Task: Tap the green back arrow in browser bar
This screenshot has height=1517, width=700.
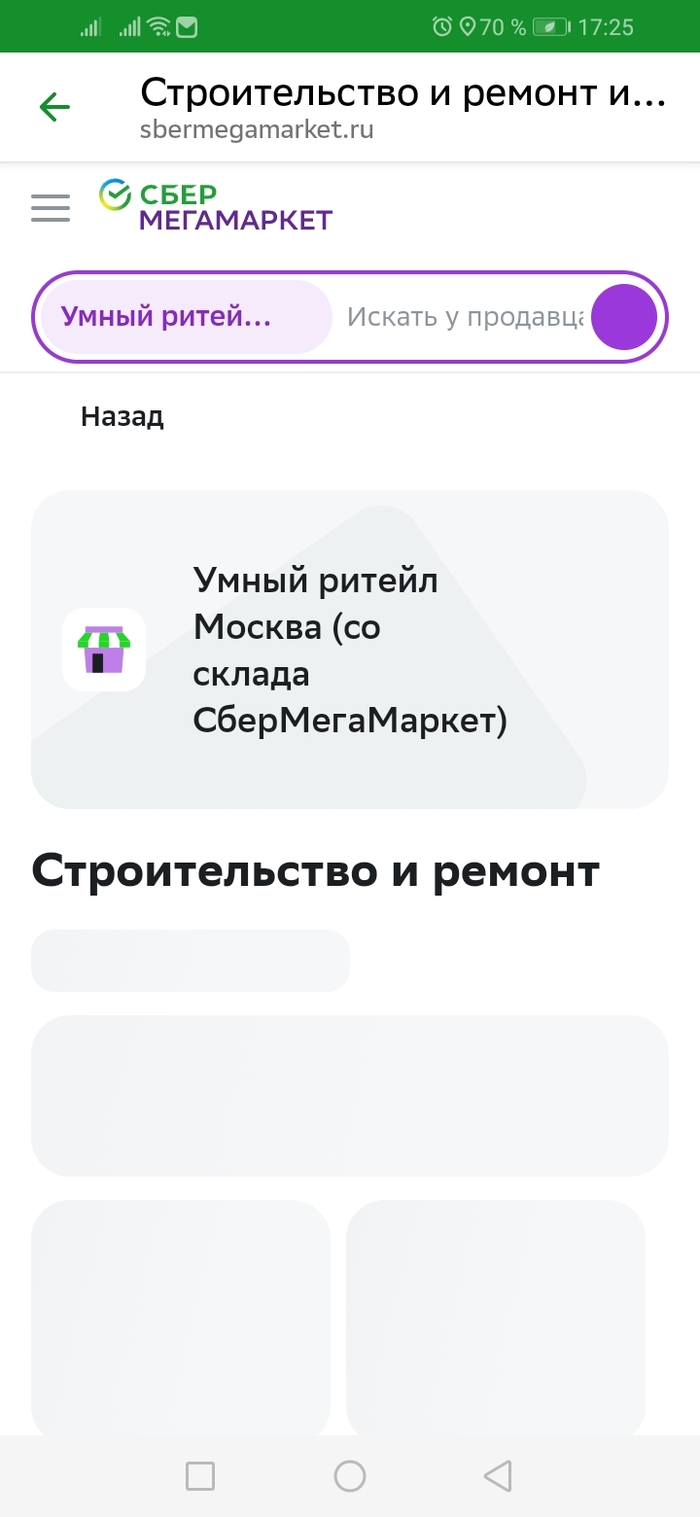Action: [x=54, y=107]
